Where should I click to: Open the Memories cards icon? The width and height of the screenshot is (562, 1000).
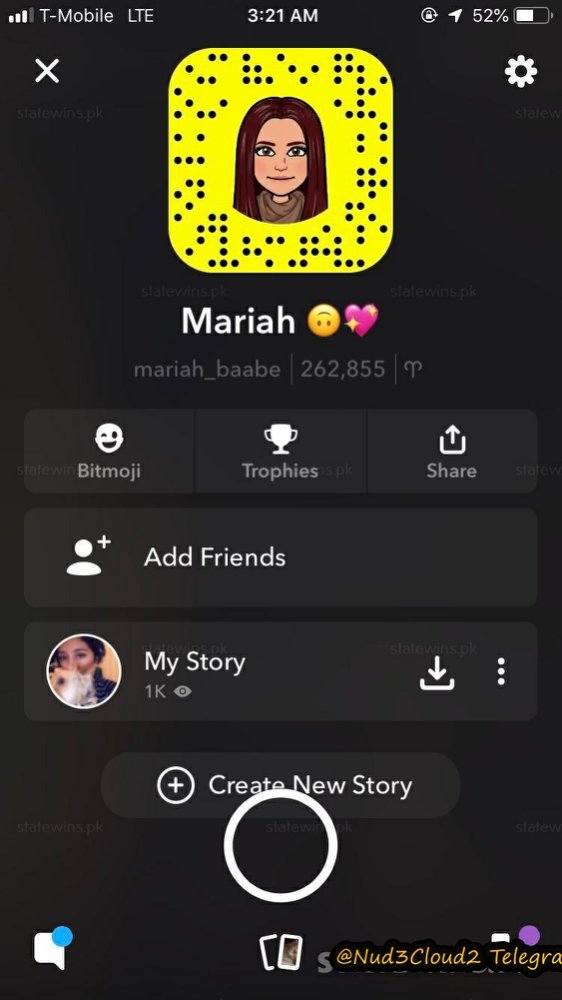[281, 952]
